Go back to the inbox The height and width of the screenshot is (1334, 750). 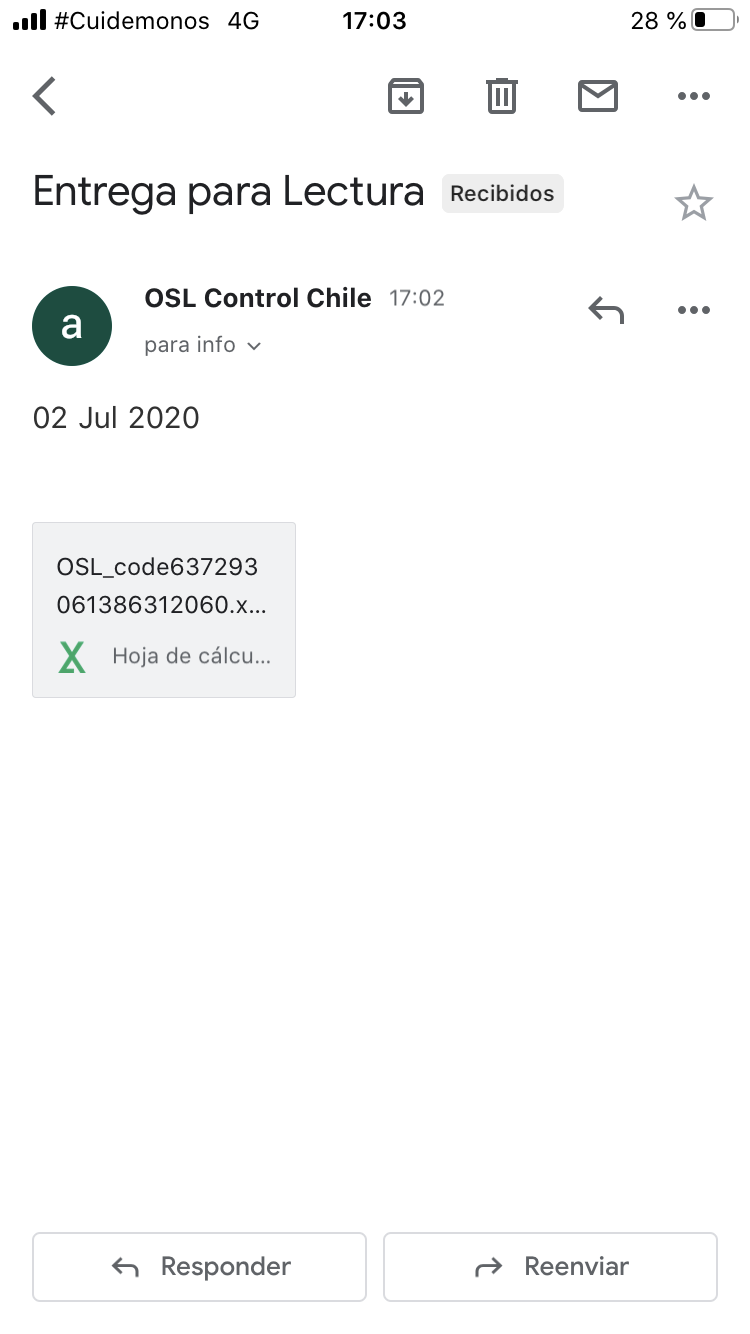45,96
